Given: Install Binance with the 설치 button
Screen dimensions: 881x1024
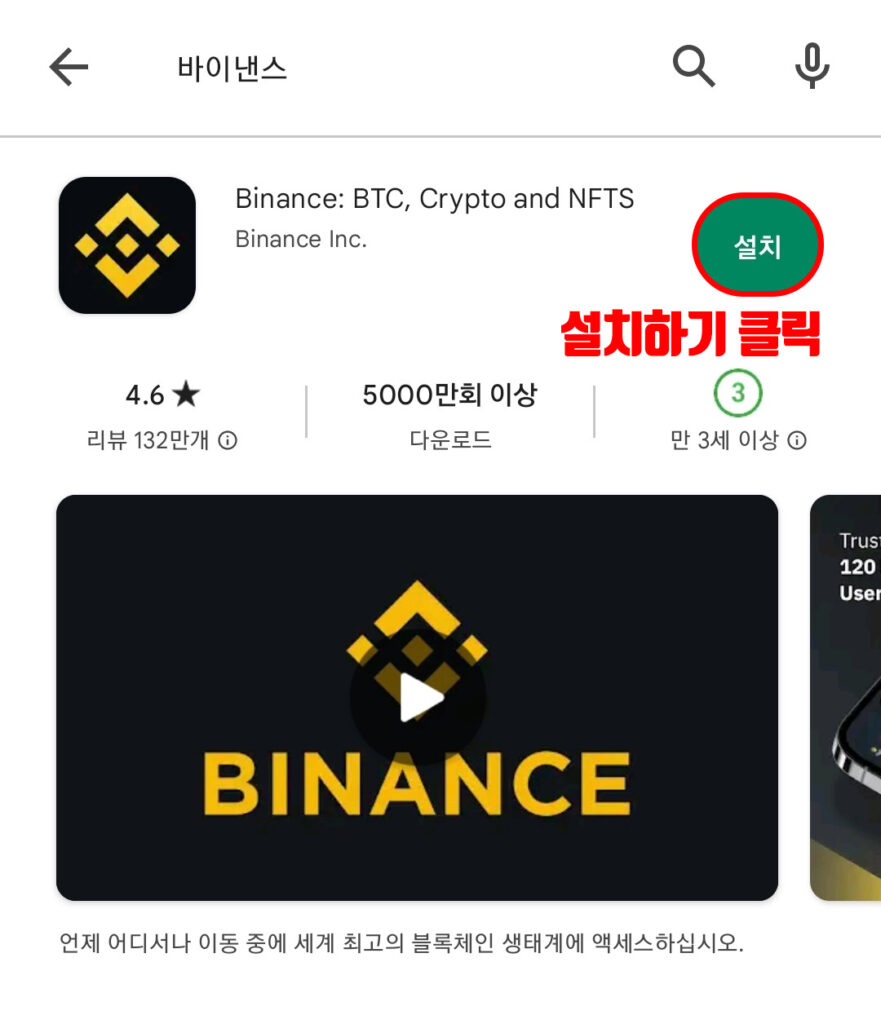Looking at the screenshot, I should [x=757, y=246].
